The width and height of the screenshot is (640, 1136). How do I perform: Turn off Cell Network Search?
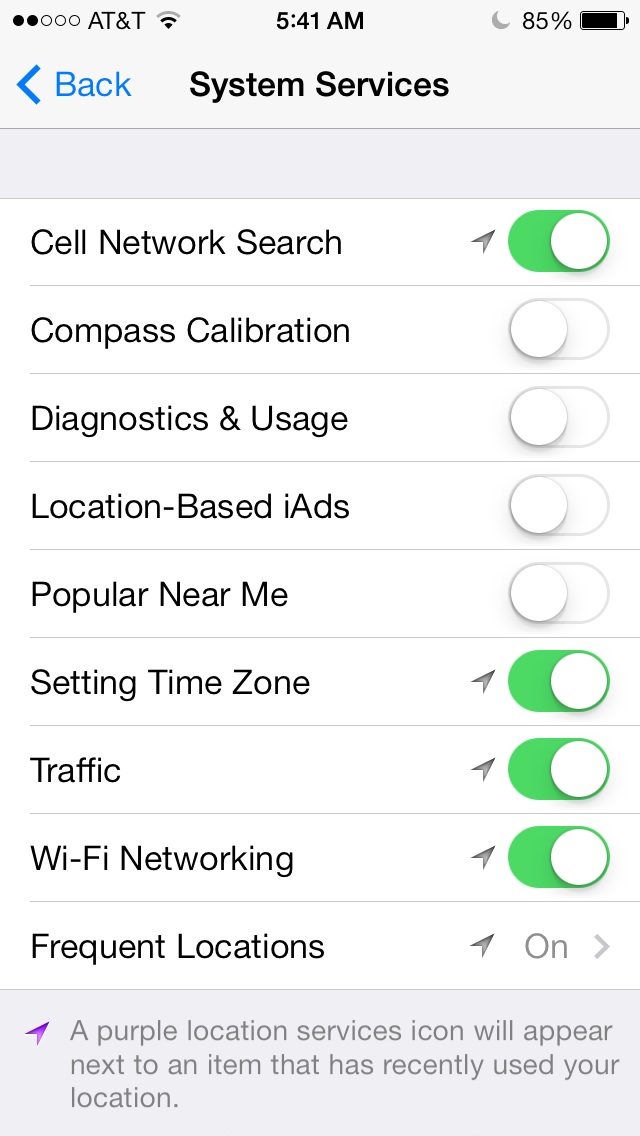(558, 242)
